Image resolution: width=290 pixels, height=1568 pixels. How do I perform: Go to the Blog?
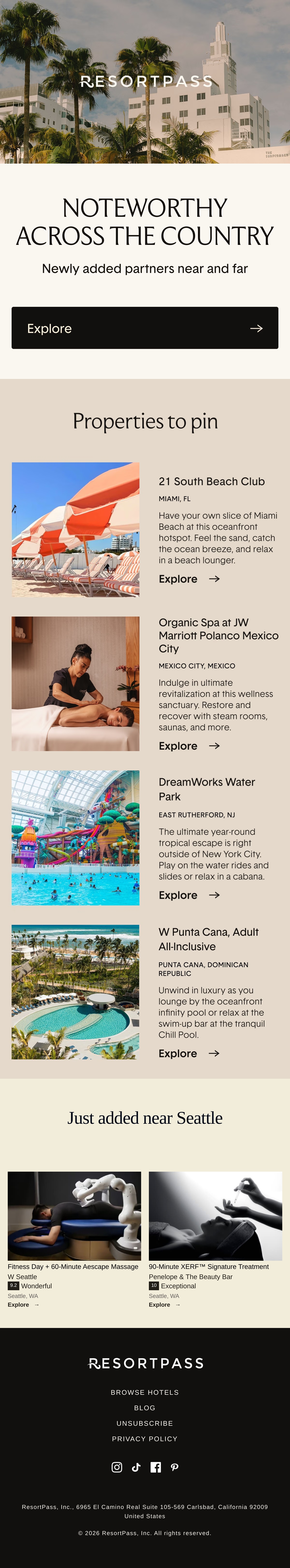145,1408
